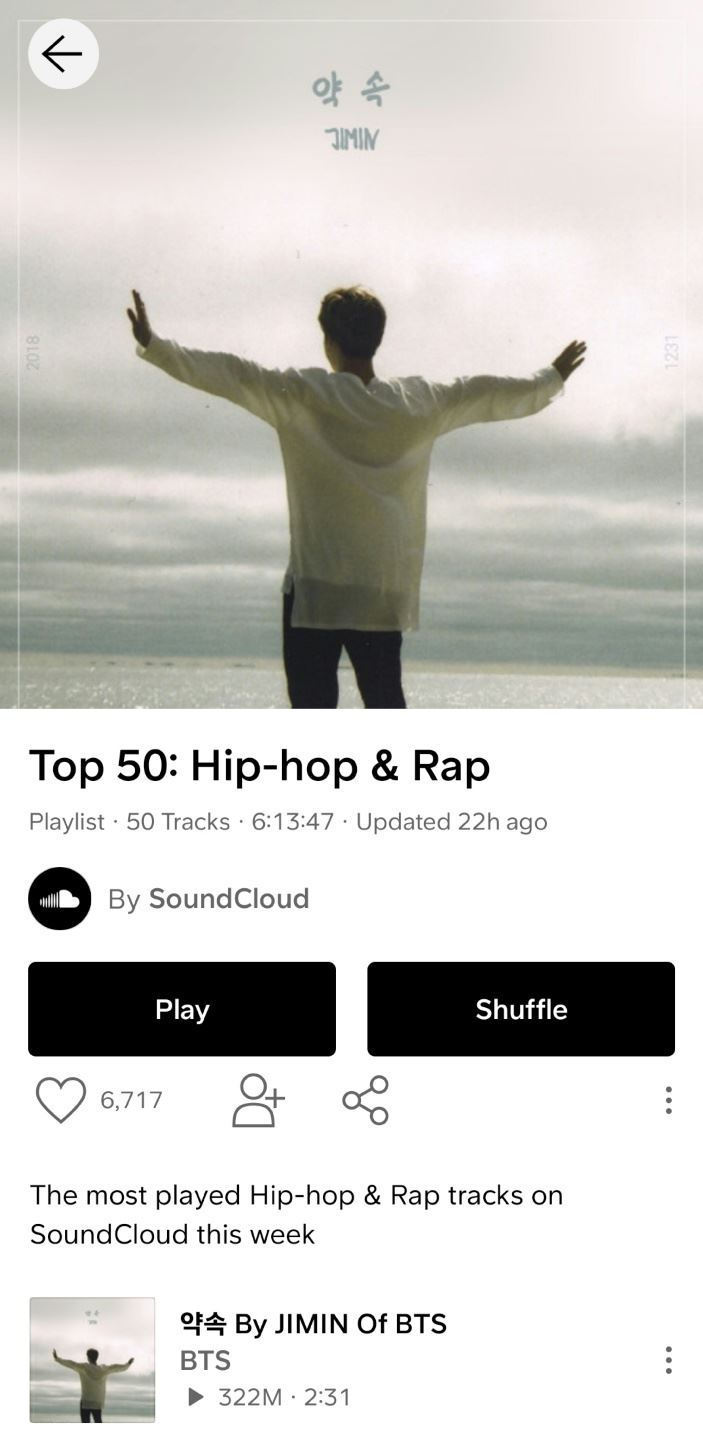Follow the creator via the add-person icon
The image size is (703, 1440).
(258, 1100)
